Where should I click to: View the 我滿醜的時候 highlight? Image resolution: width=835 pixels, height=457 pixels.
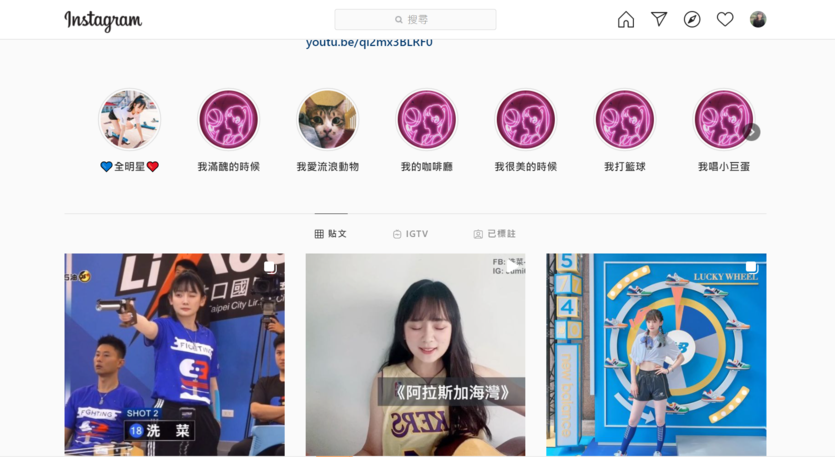(x=228, y=120)
